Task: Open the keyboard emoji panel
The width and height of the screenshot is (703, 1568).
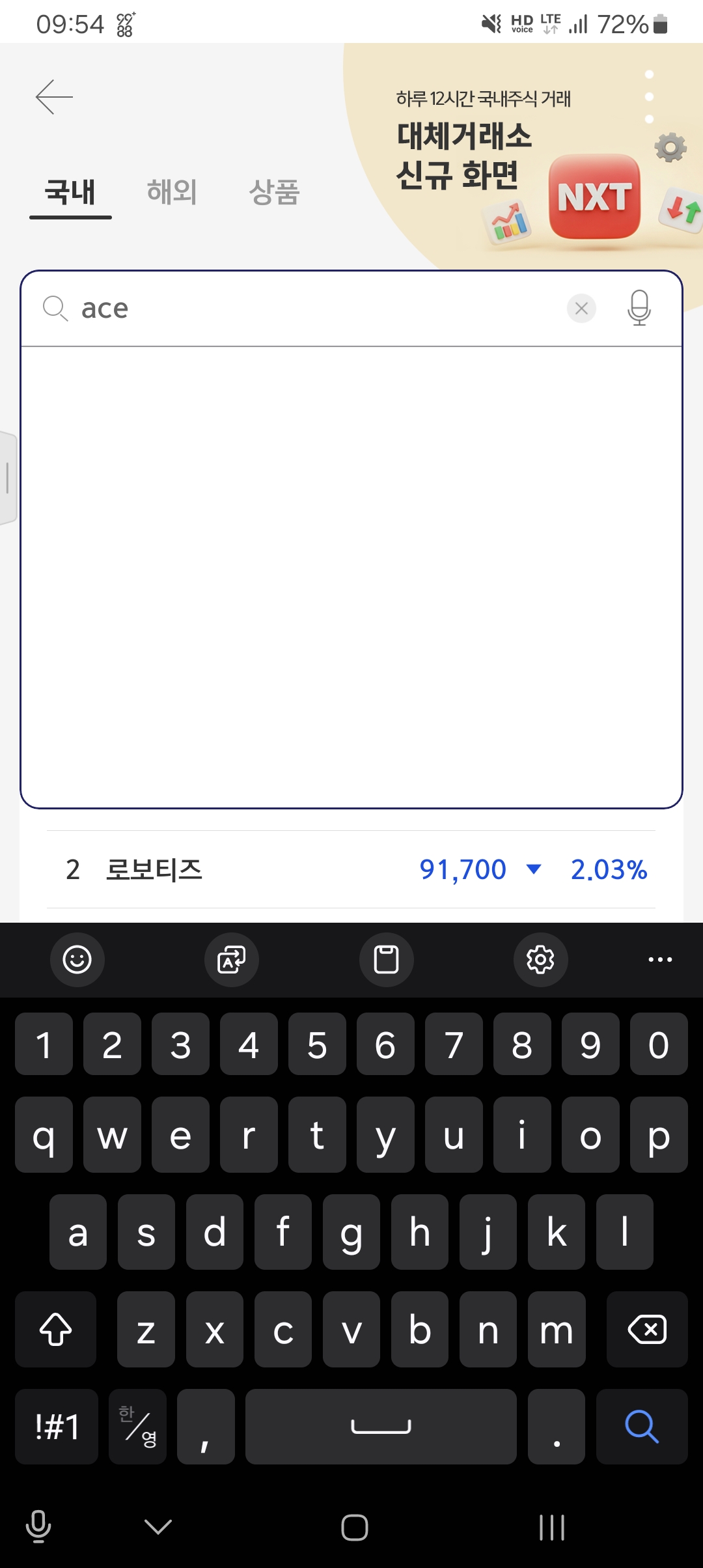Action: click(x=77, y=959)
